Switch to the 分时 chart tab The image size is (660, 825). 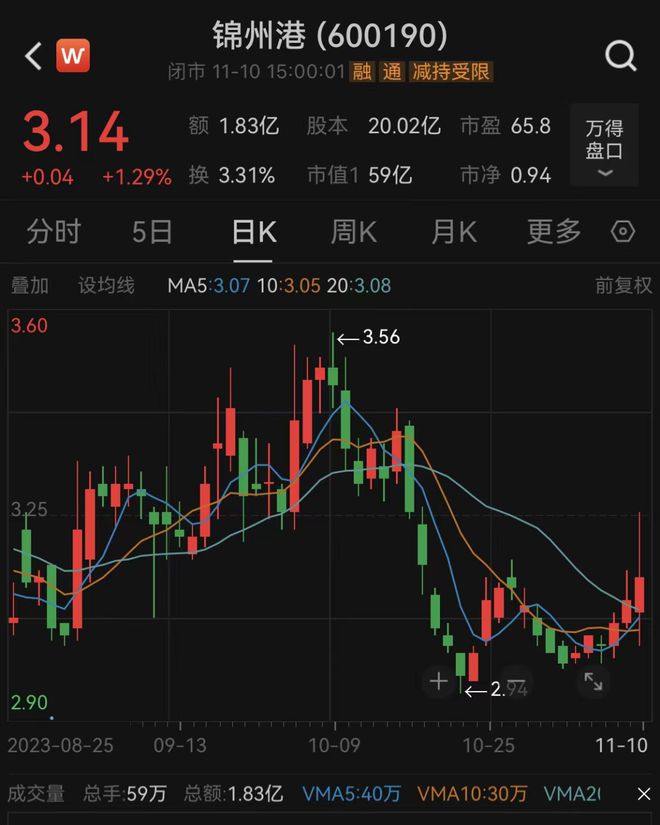coord(53,232)
